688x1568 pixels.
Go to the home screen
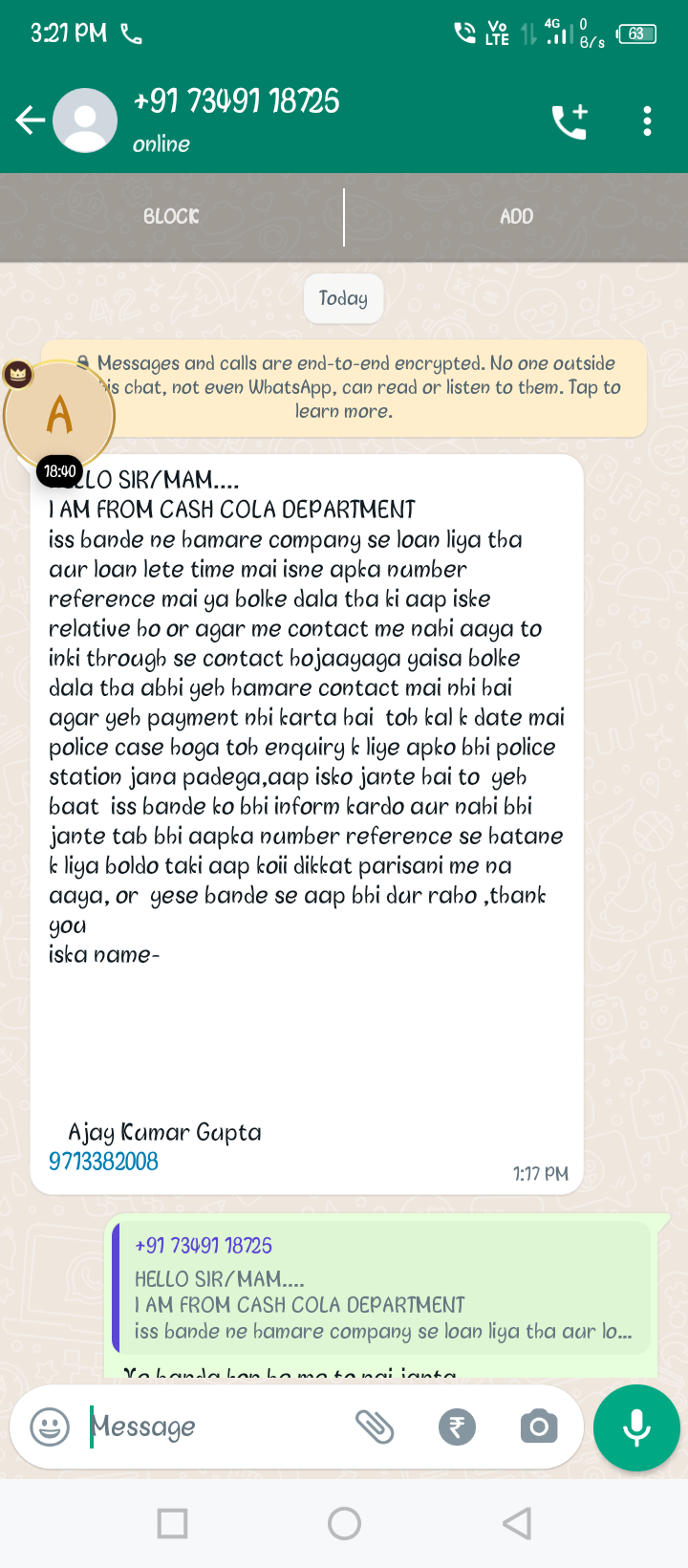click(344, 1523)
